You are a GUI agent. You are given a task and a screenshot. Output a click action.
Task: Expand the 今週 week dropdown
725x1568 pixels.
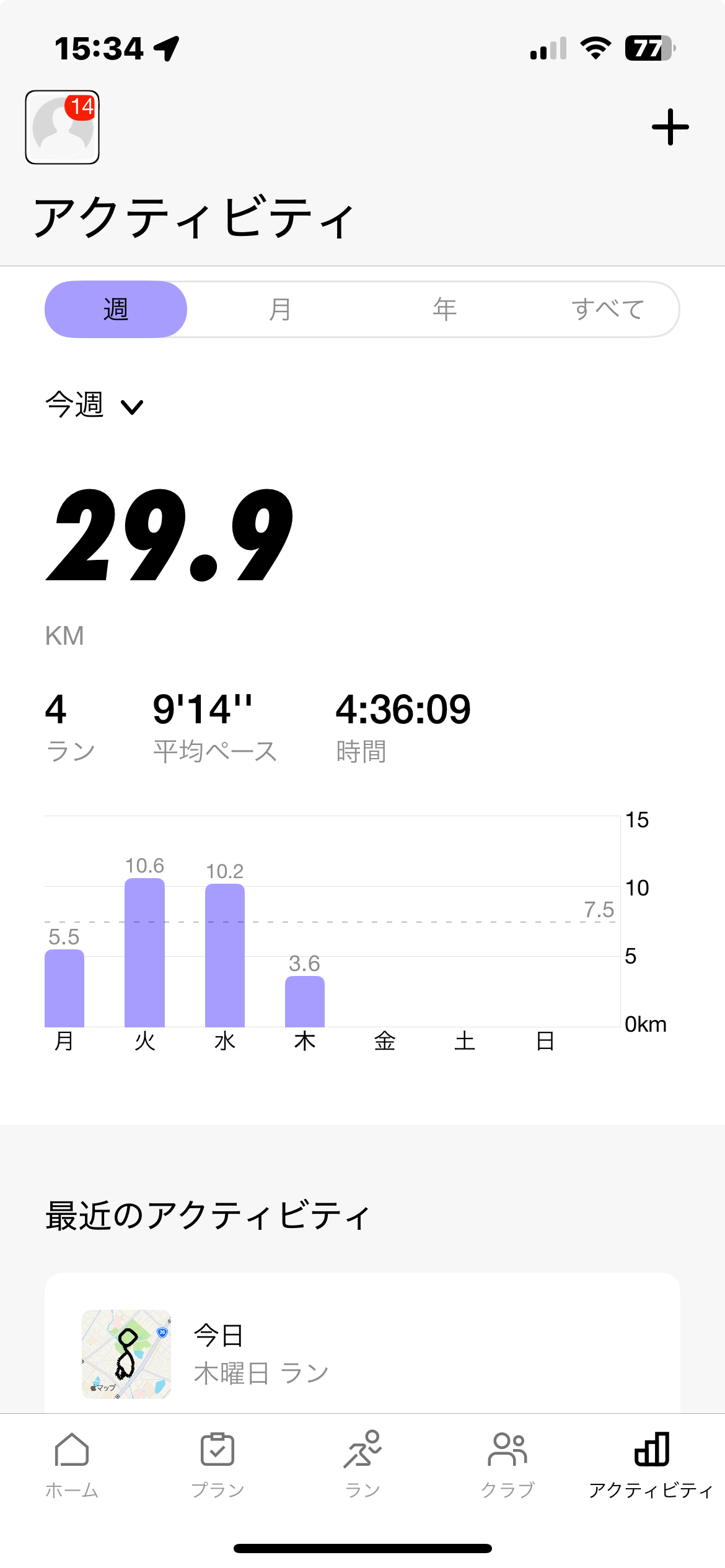(94, 406)
